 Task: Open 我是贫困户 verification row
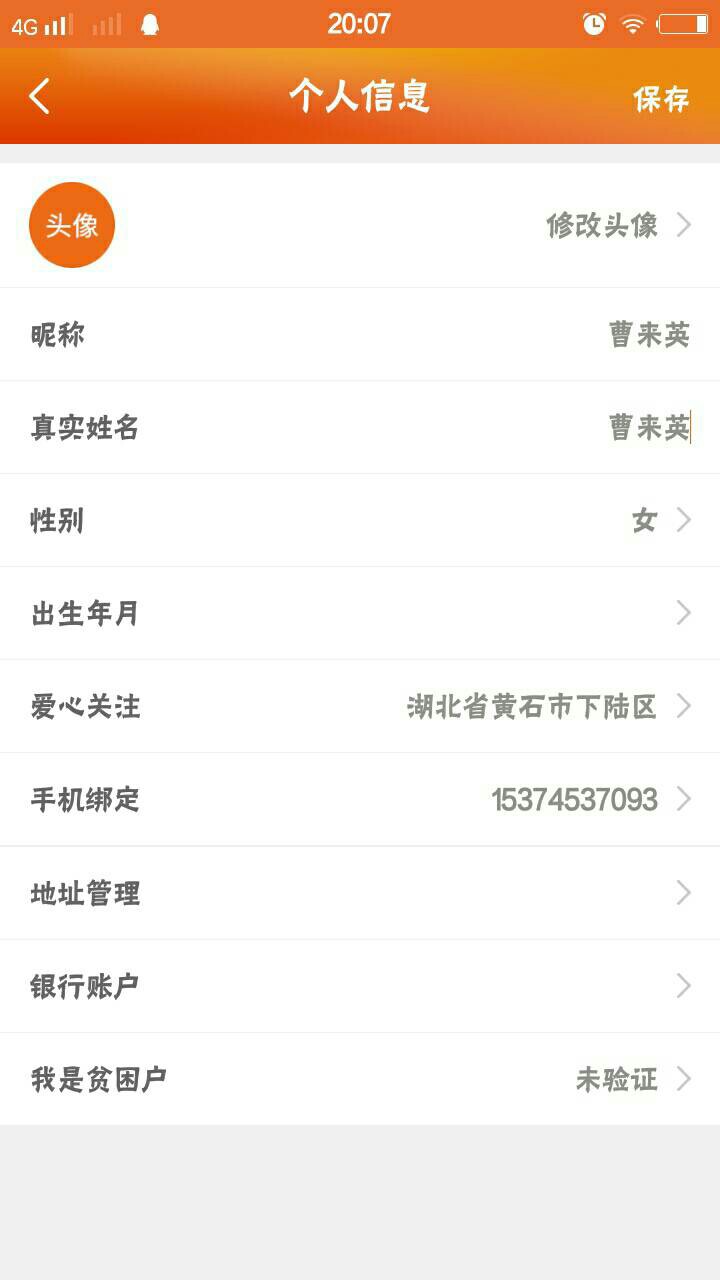[360, 1079]
